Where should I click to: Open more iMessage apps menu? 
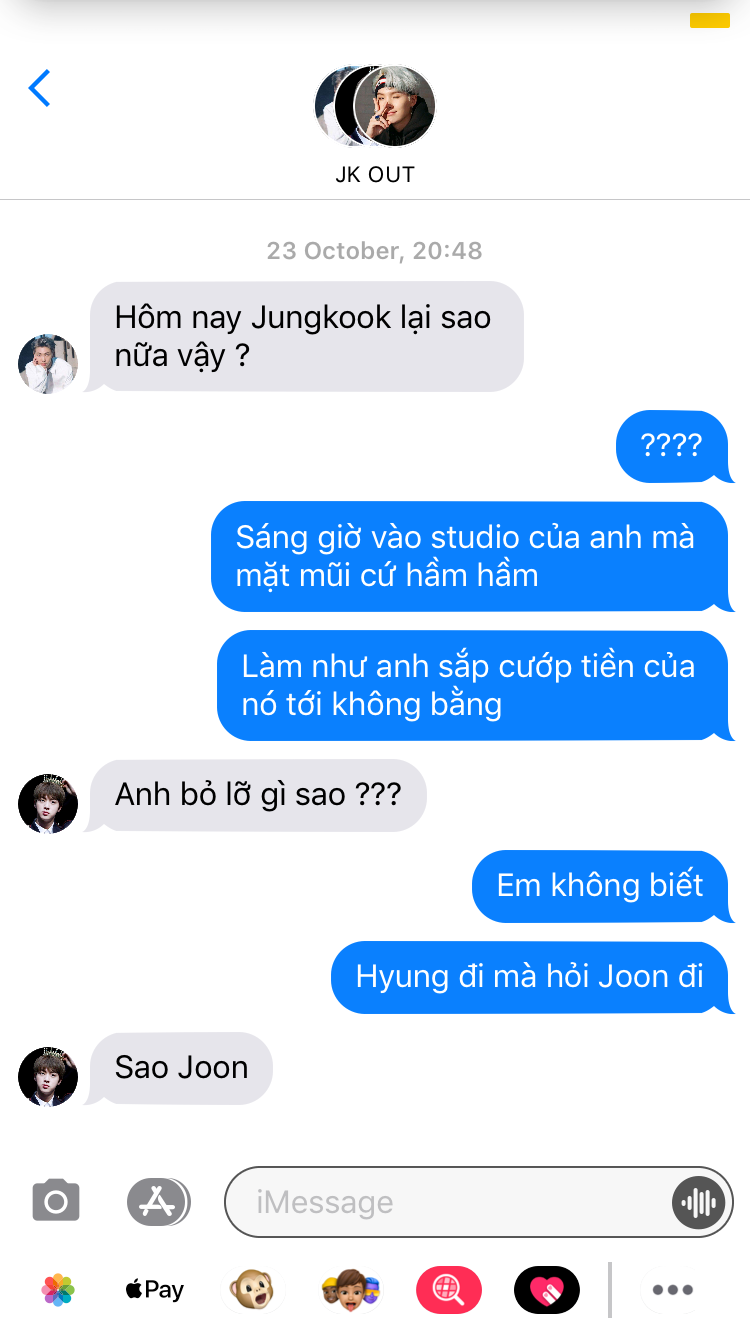click(x=673, y=1290)
